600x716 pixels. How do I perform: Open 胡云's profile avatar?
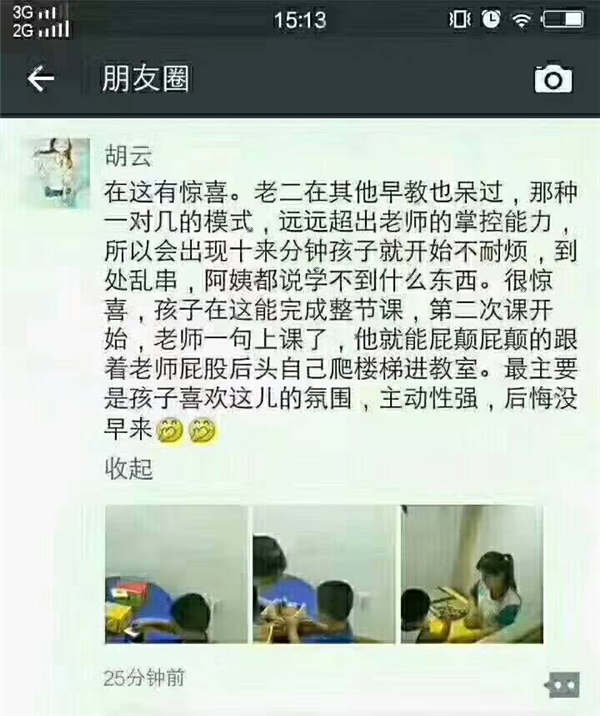pyautogui.click(x=57, y=170)
